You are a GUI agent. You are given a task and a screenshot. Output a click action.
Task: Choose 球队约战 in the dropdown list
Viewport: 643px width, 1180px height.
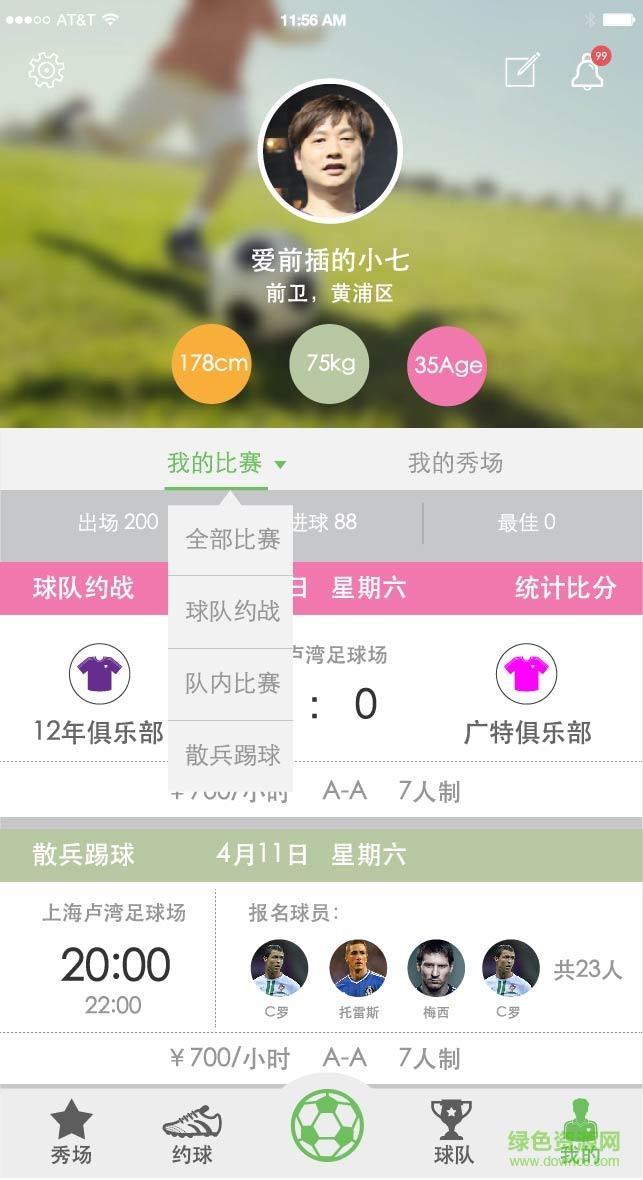(232, 612)
